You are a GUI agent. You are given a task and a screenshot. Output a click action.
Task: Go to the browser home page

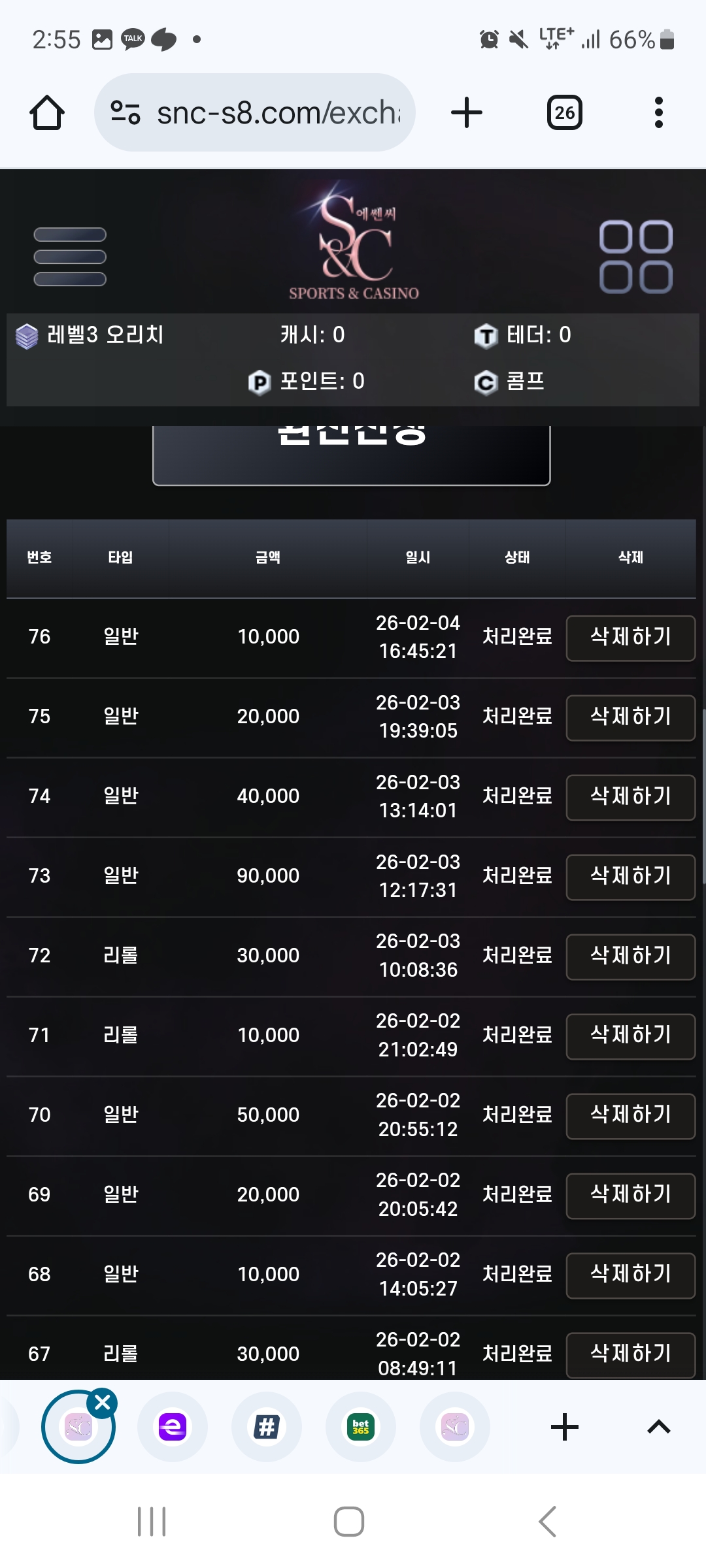pos(47,112)
